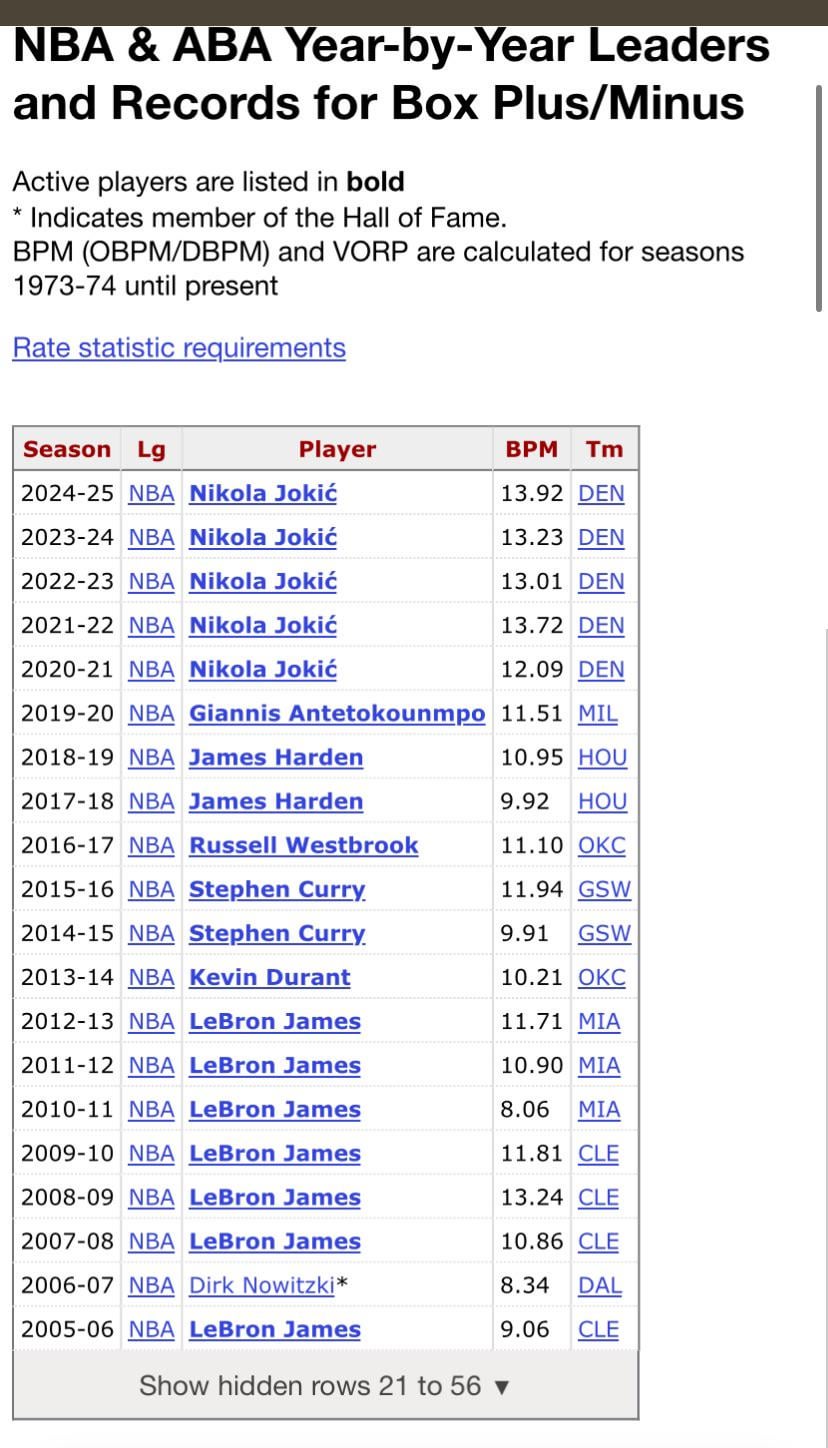Open the Rate statistic requirements link
Viewport: 828px width, 1448px height.
point(179,348)
